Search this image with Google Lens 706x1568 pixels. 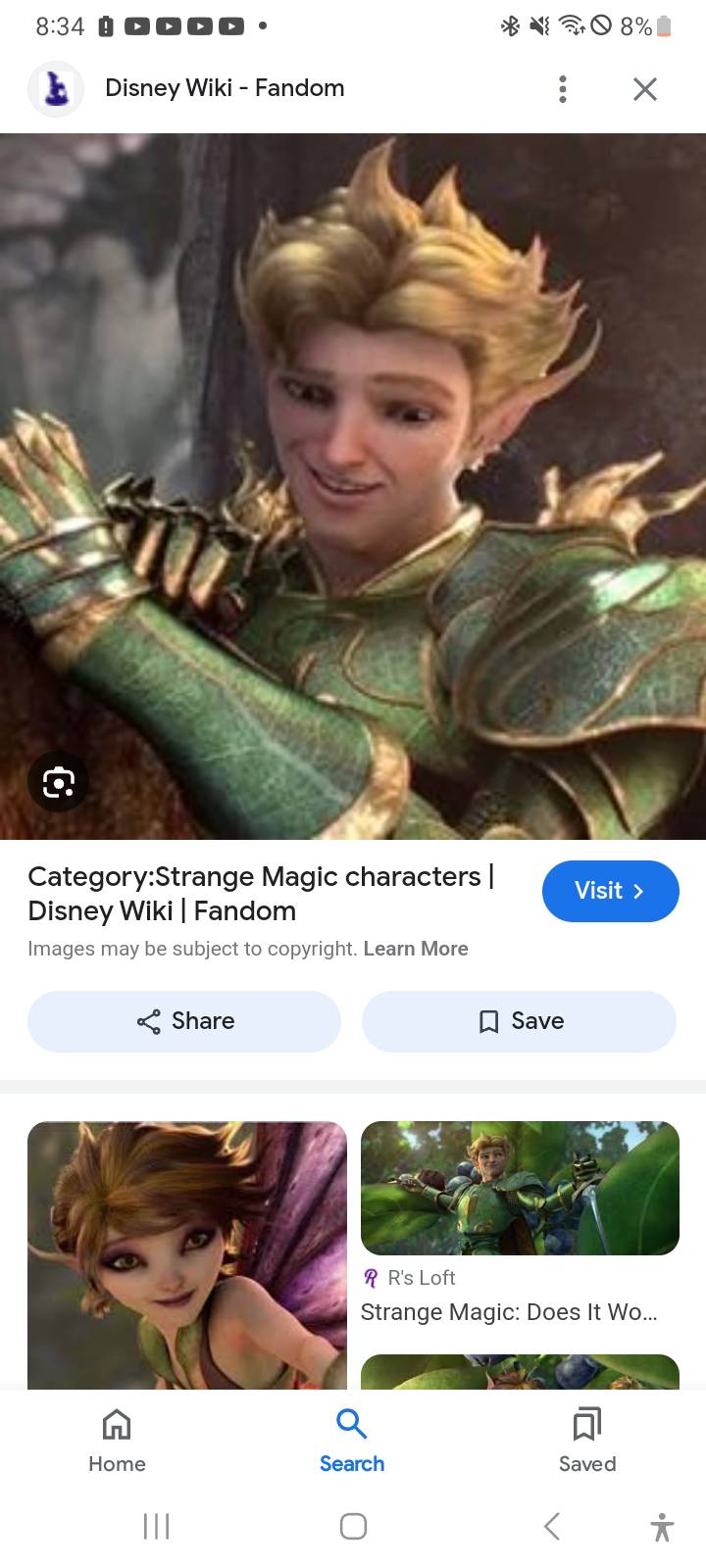pos(58,781)
